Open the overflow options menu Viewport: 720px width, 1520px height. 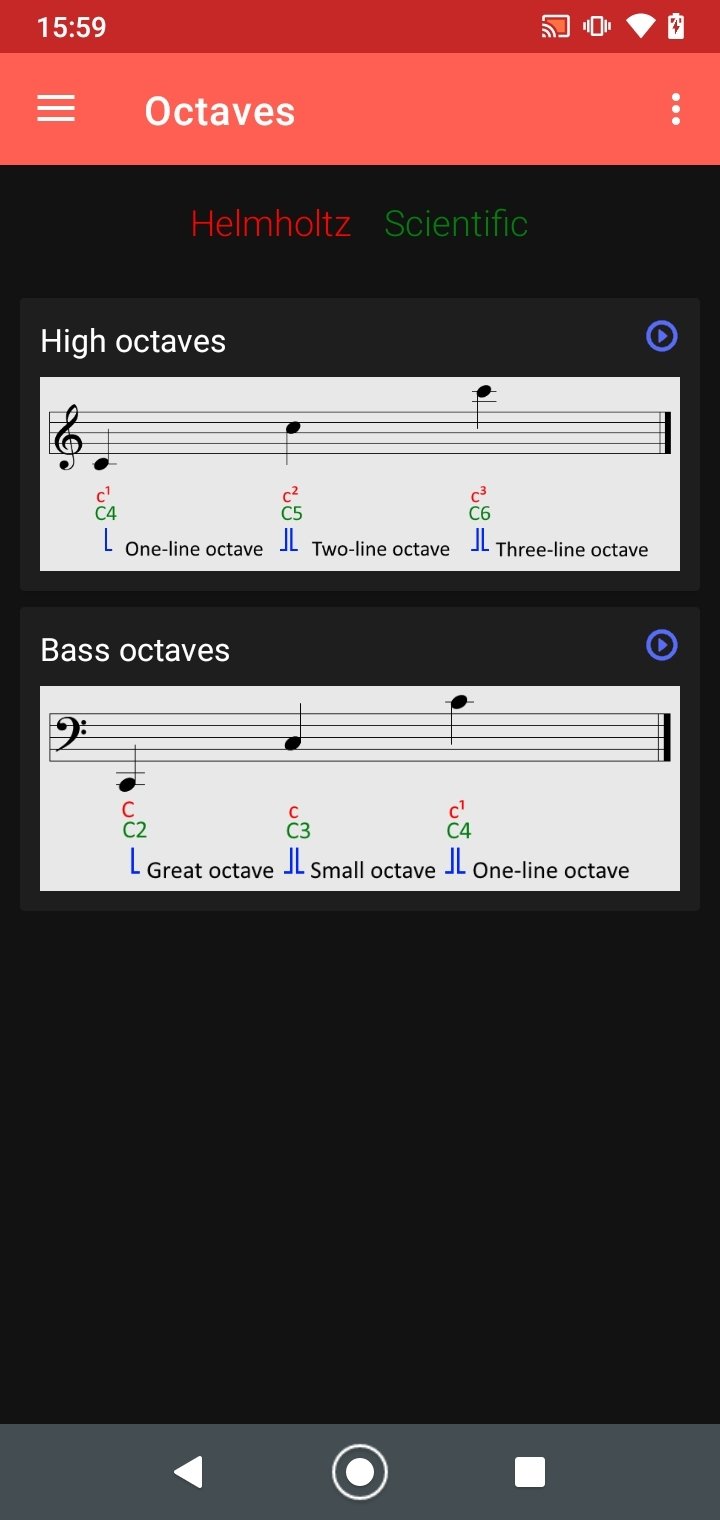(676, 109)
